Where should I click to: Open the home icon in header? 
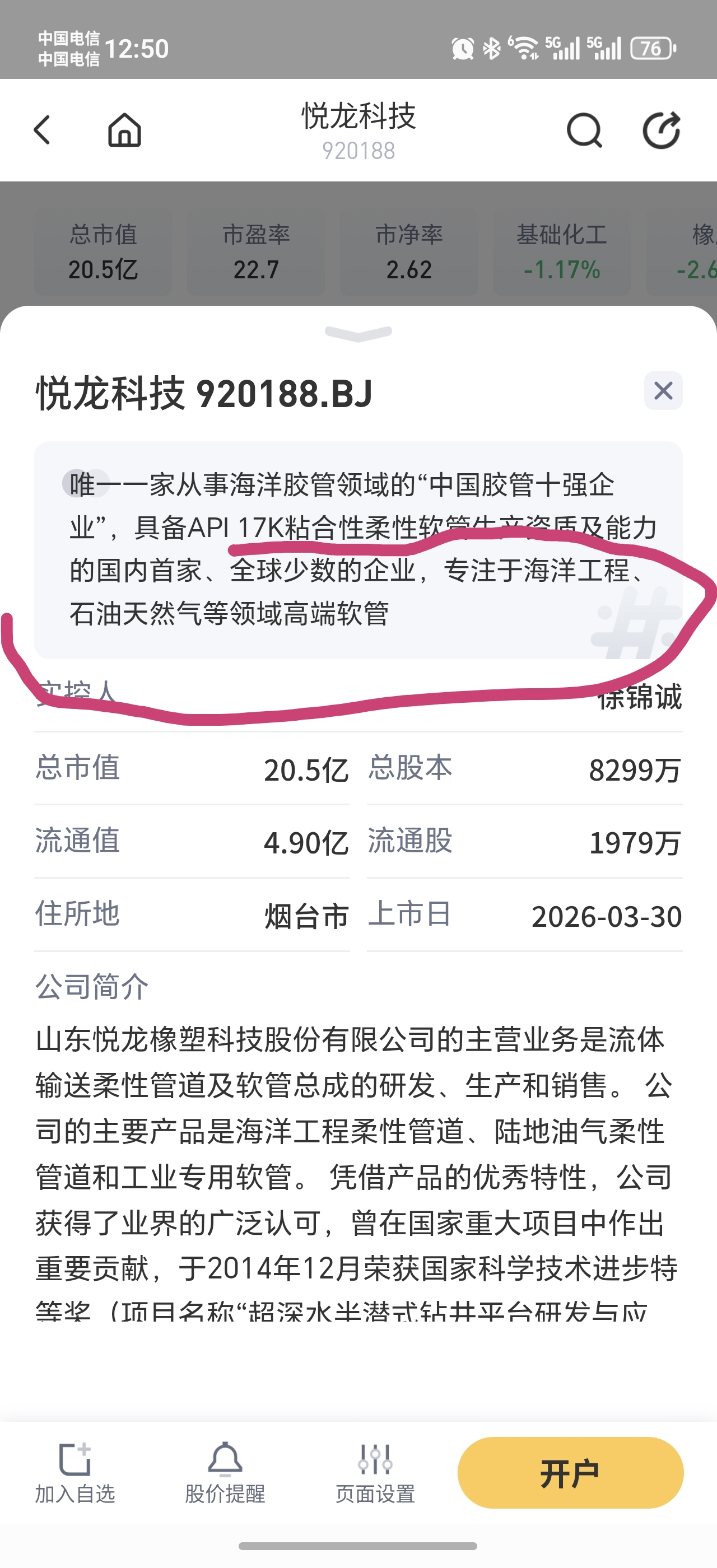click(125, 130)
